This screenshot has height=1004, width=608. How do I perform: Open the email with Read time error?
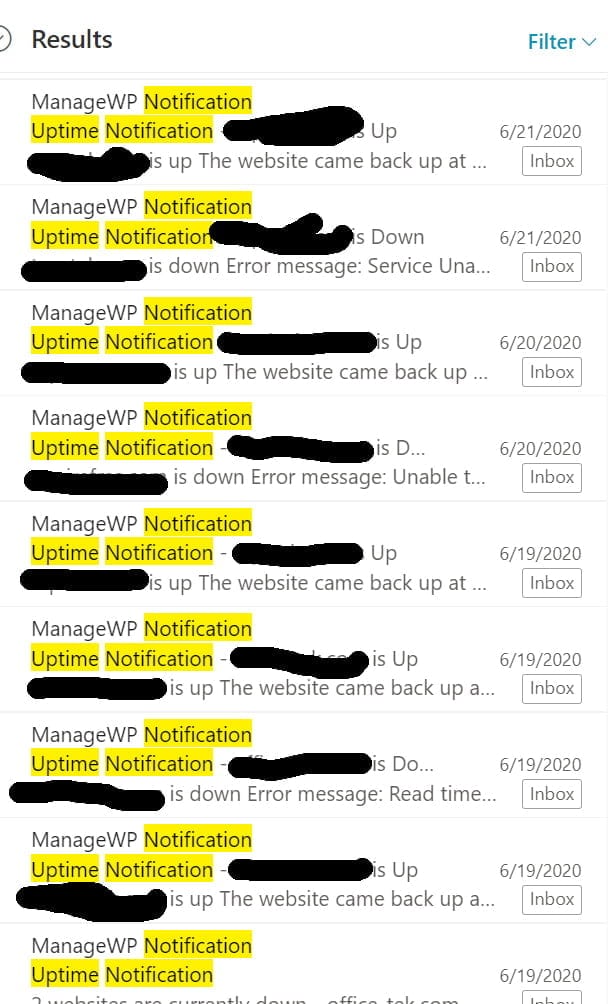pyautogui.click(x=300, y=765)
